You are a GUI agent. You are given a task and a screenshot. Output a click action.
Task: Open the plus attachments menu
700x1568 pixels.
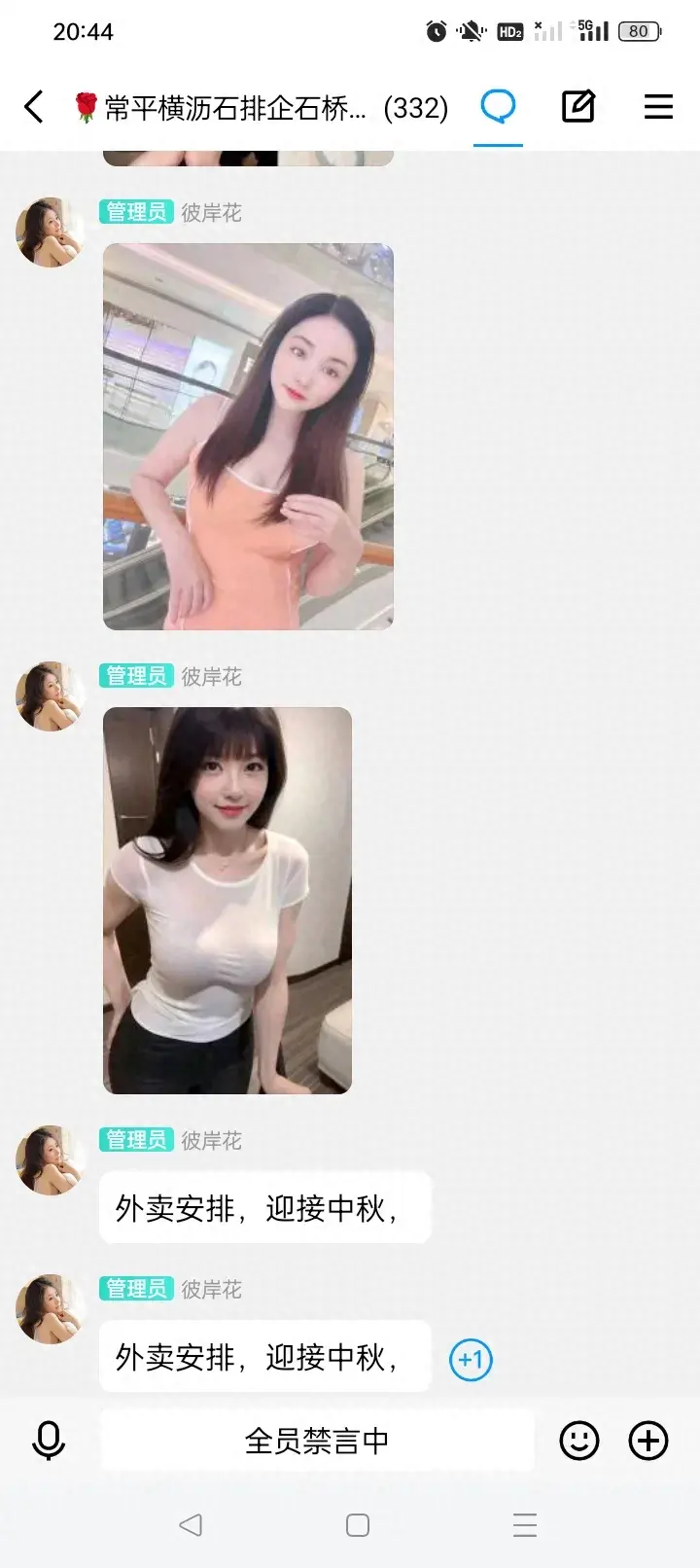click(x=648, y=1441)
